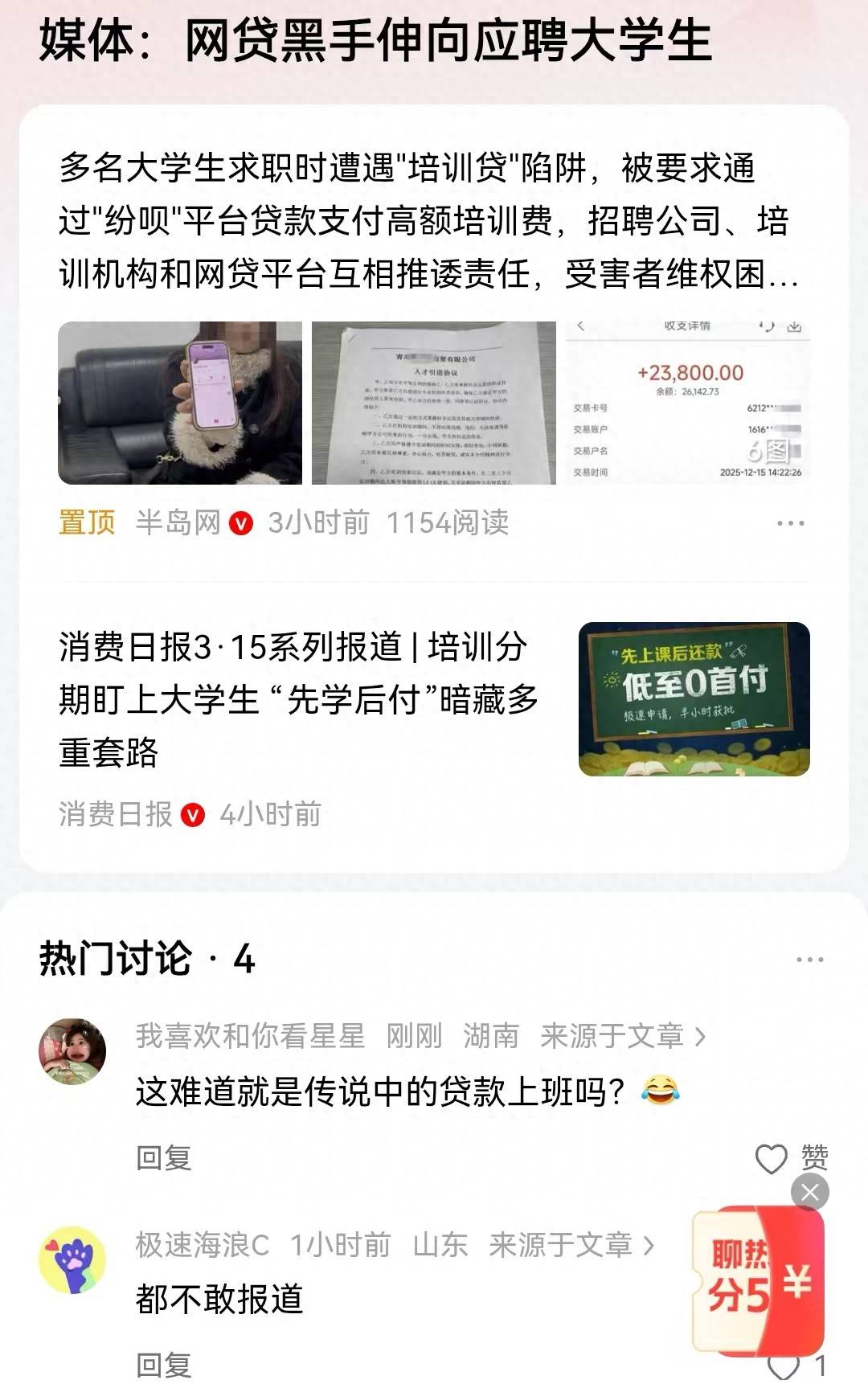Viewport: 868px width, 1384px height.
Task: Like the 贷款上班 comment with the heart
Action: click(x=771, y=1157)
